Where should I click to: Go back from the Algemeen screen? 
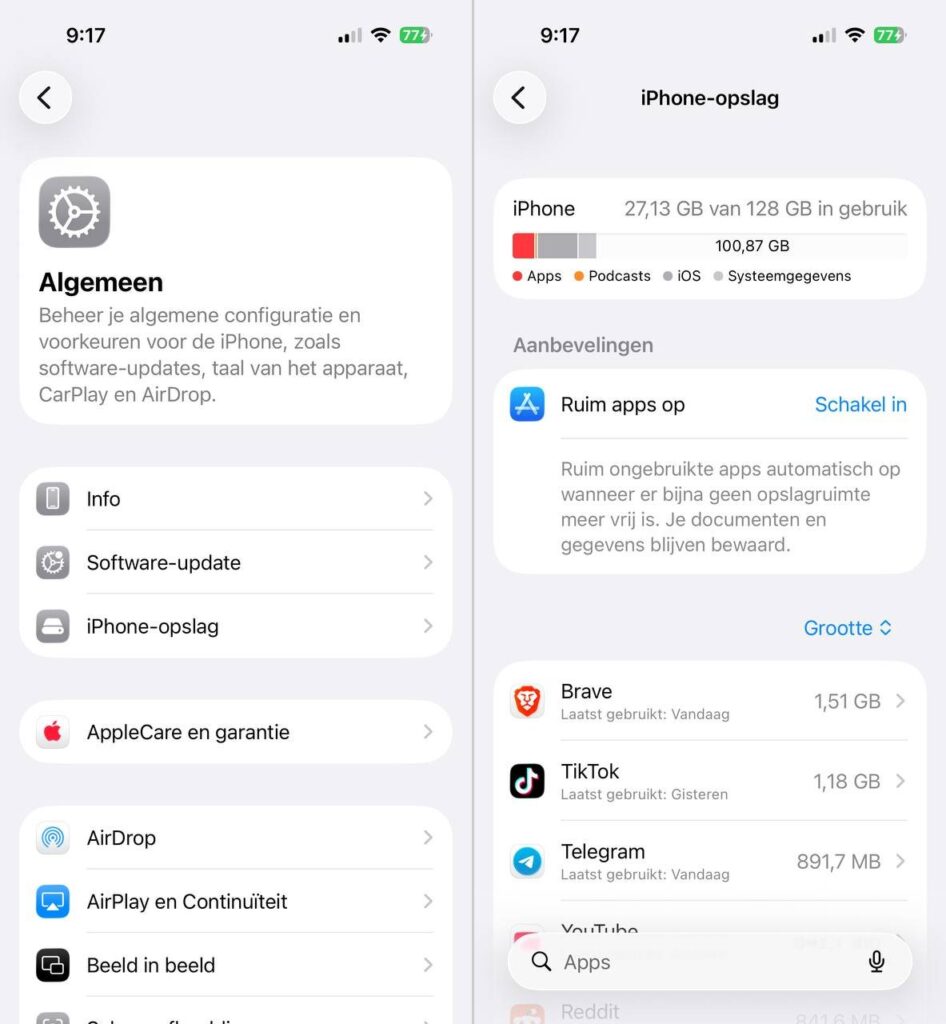pyautogui.click(x=45, y=97)
